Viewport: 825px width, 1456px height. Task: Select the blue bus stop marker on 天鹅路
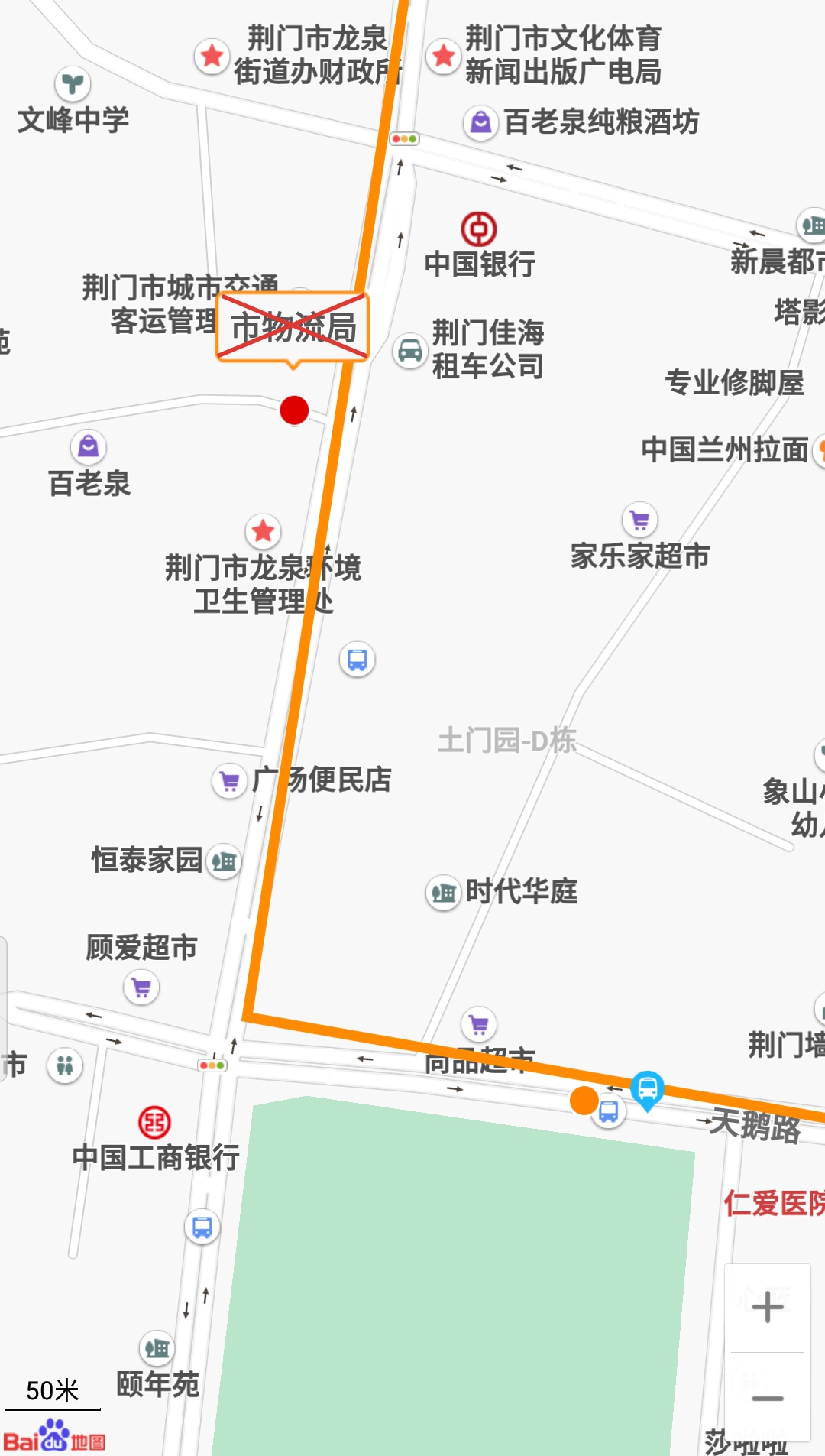[x=649, y=1084]
